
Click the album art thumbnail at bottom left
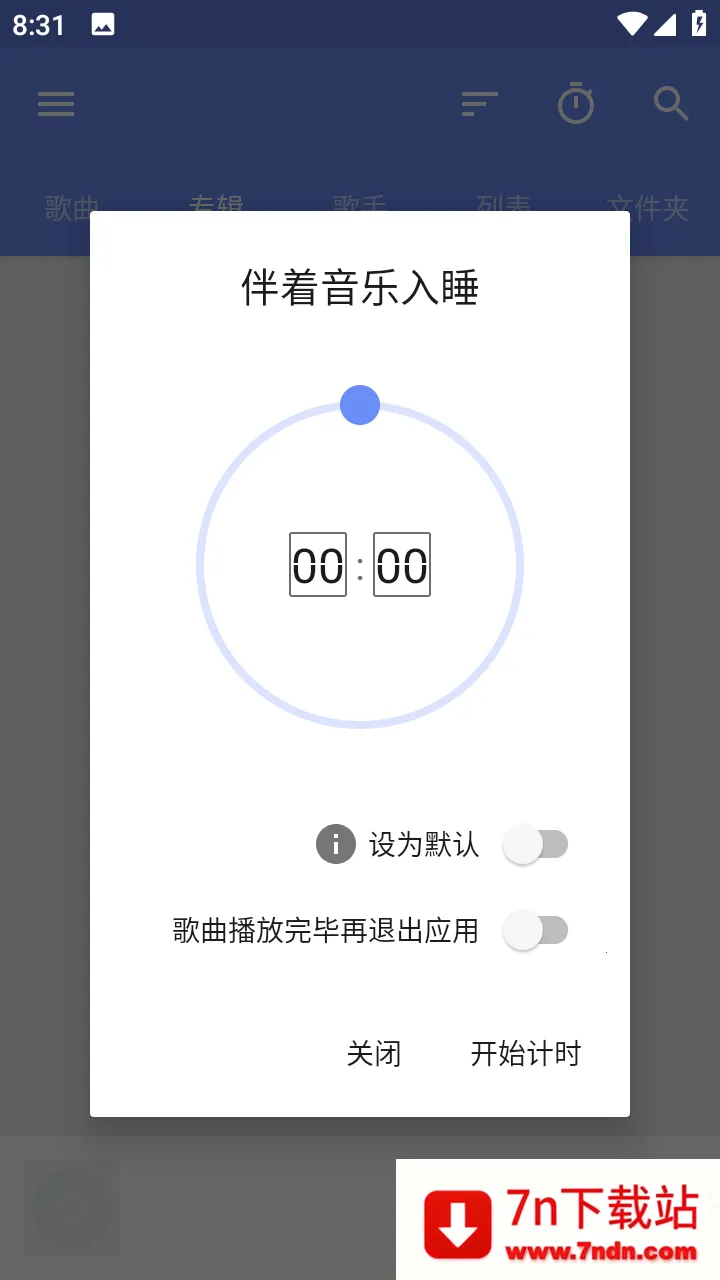pos(71,1207)
